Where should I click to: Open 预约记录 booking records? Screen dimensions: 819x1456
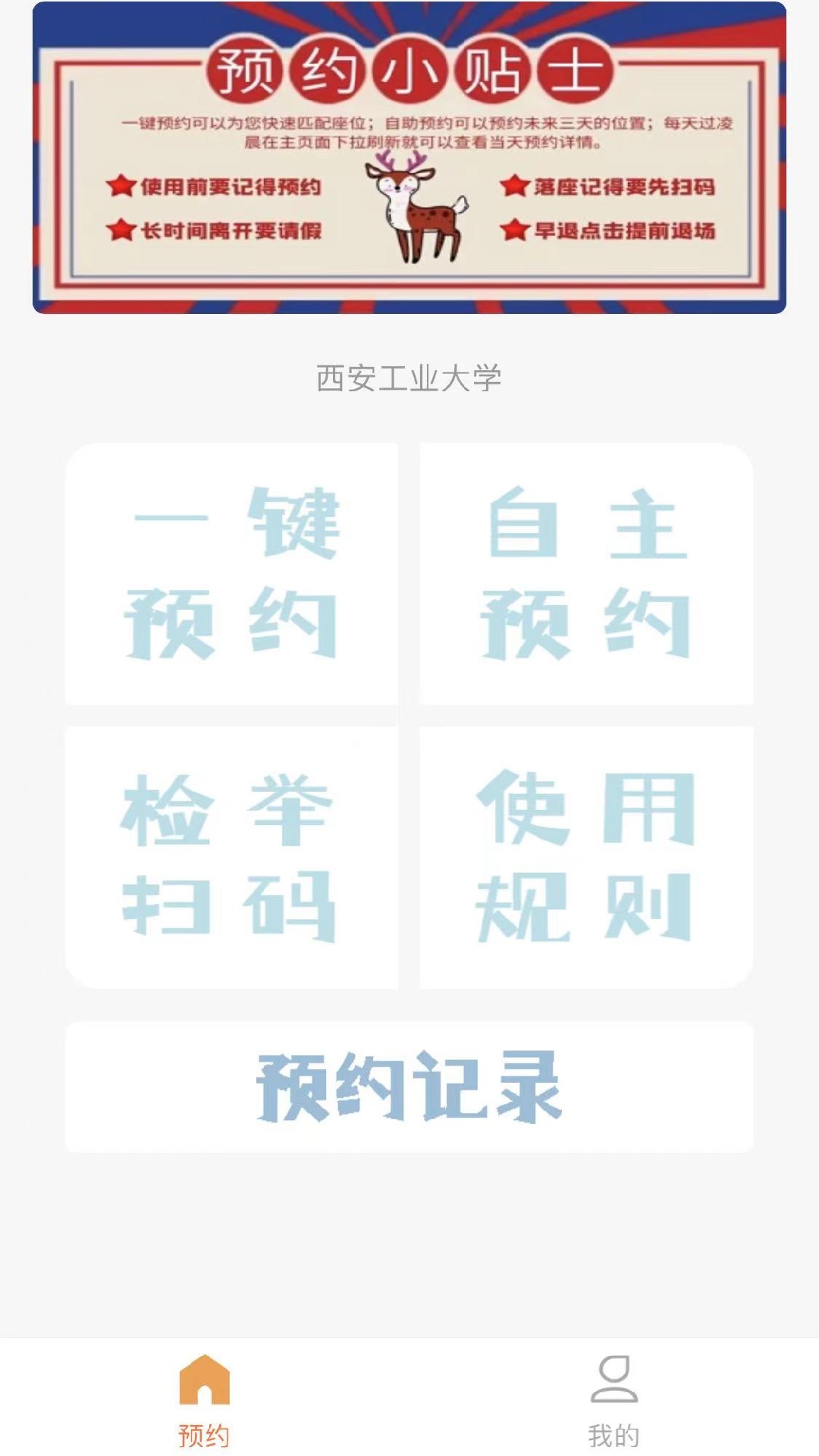409,1087
